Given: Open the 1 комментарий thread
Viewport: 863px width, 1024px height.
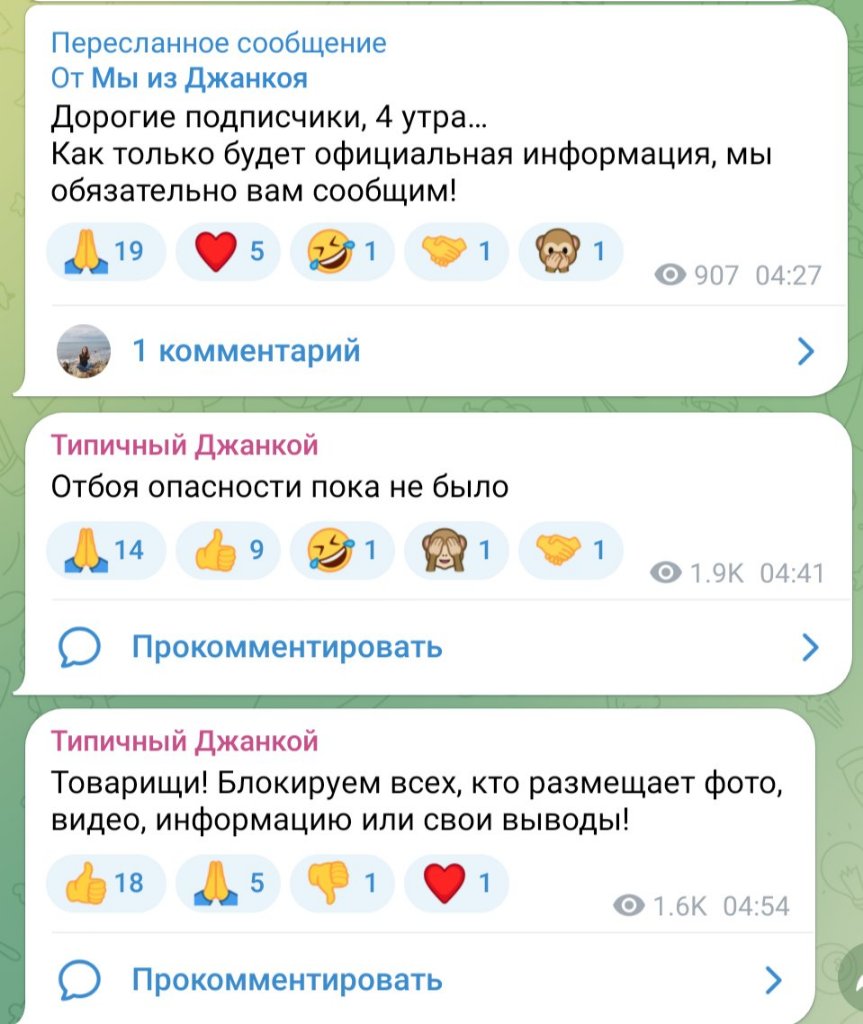Looking at the screenshot, I should [246, 351].
